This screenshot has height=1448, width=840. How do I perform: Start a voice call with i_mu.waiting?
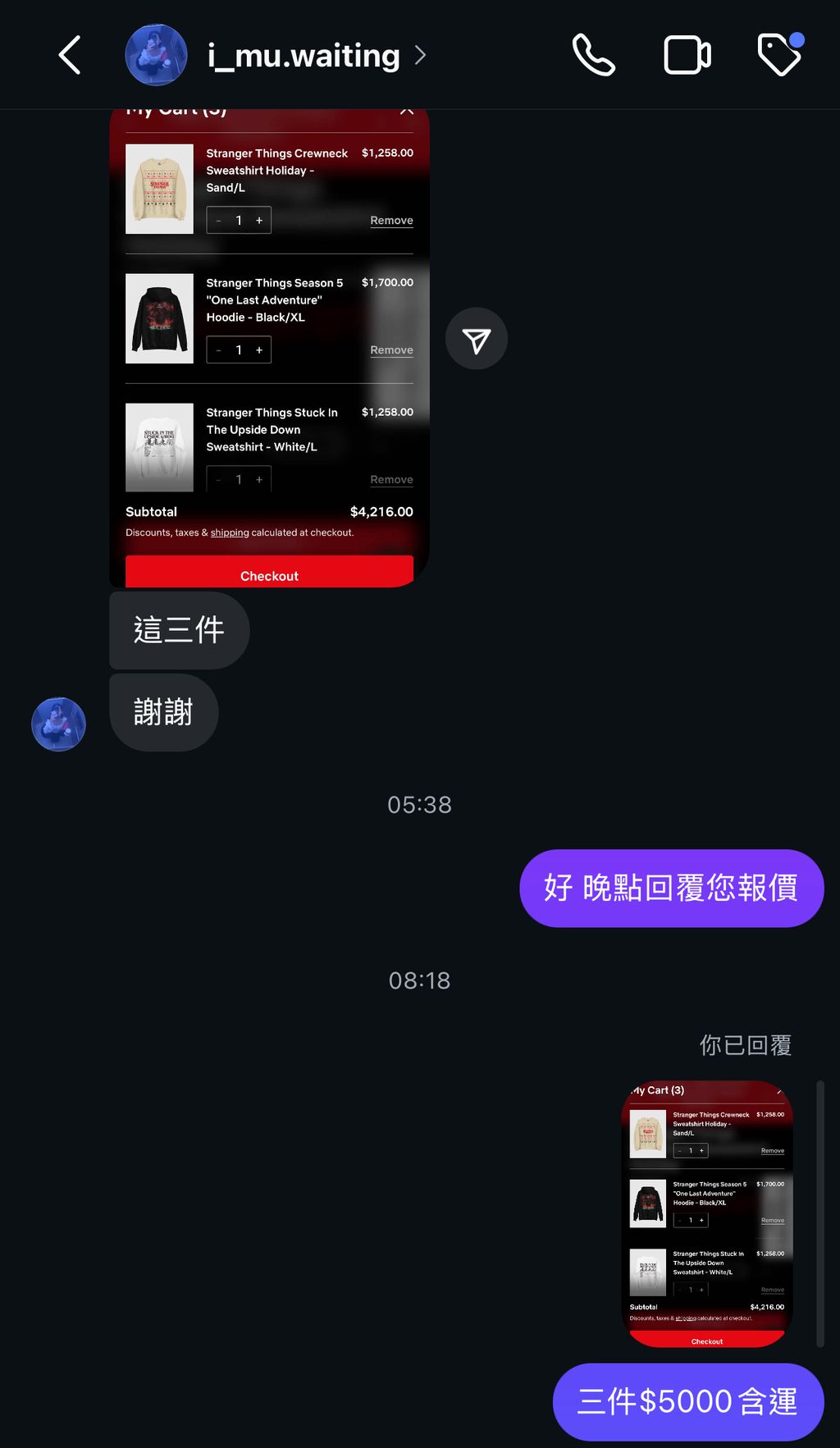[x=593, y=55]
